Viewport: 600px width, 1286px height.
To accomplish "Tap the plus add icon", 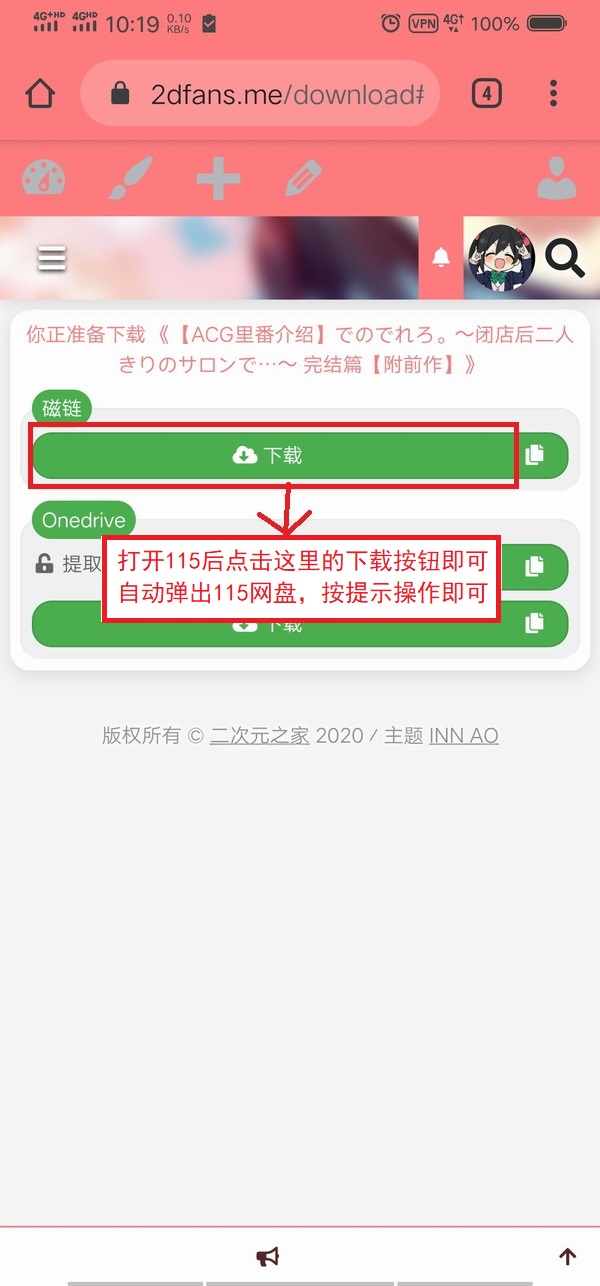I will [217, 180].
